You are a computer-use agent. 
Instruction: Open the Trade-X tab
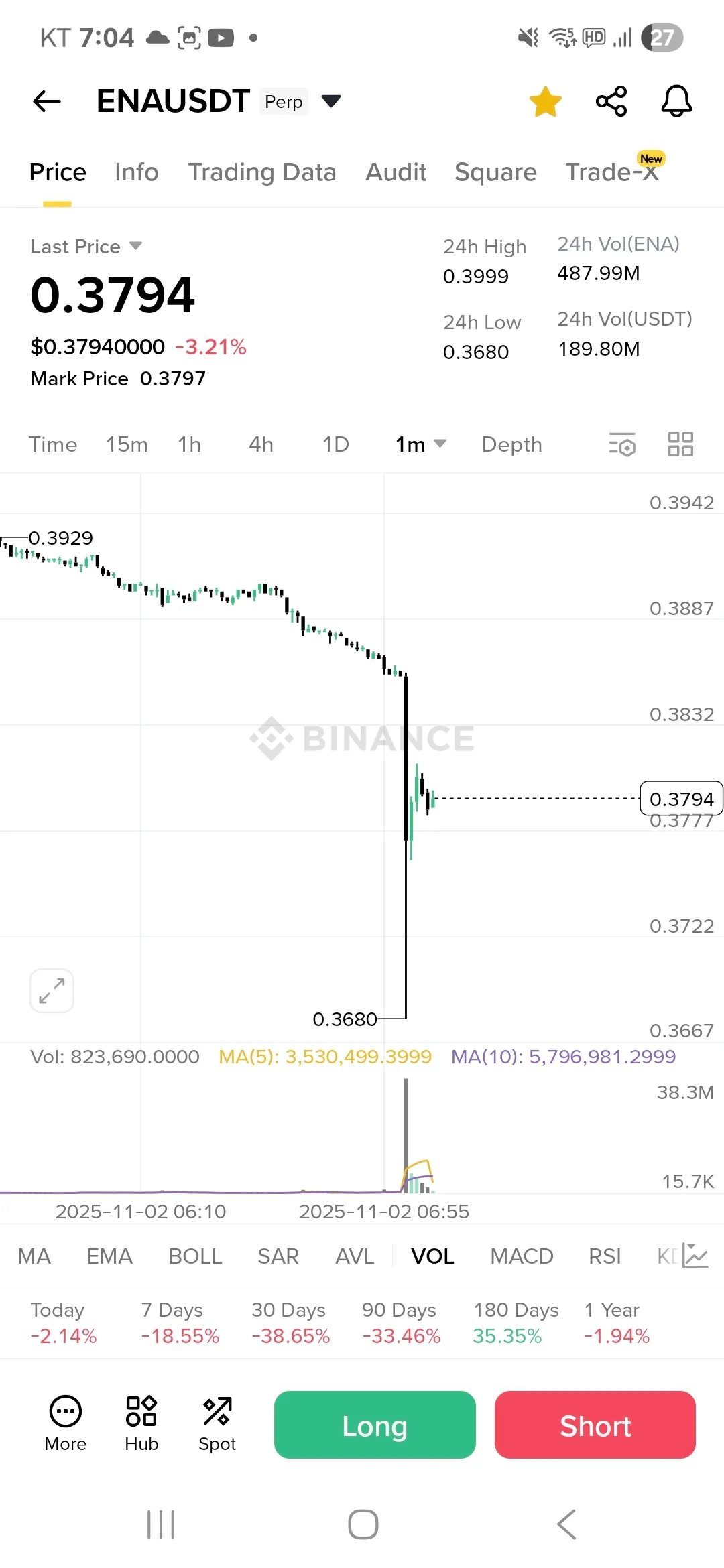[611, 172]
